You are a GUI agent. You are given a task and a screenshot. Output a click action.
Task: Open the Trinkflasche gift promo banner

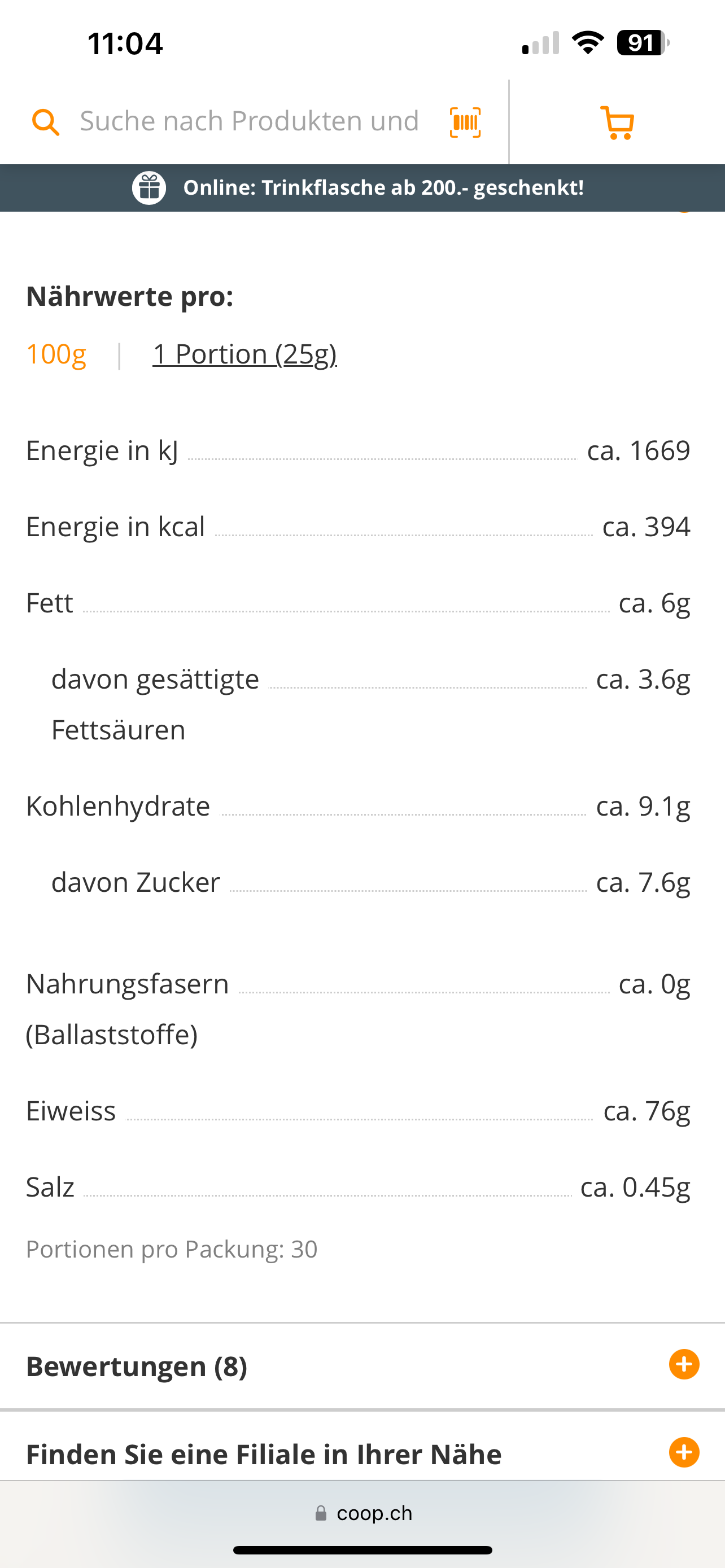(362, 187)
